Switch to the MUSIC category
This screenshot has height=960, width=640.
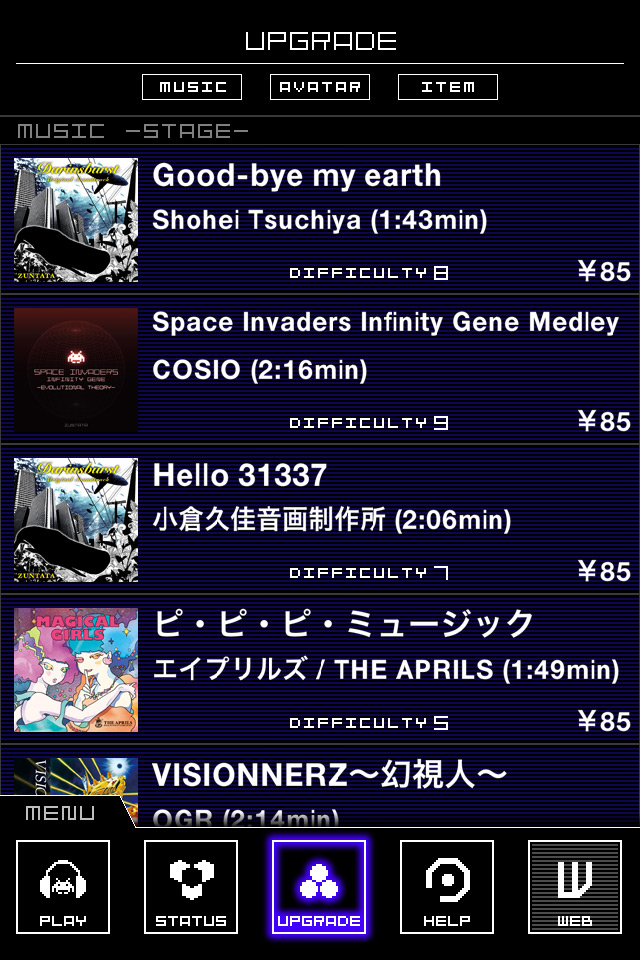pyautogui.click(x=192, y=87)
